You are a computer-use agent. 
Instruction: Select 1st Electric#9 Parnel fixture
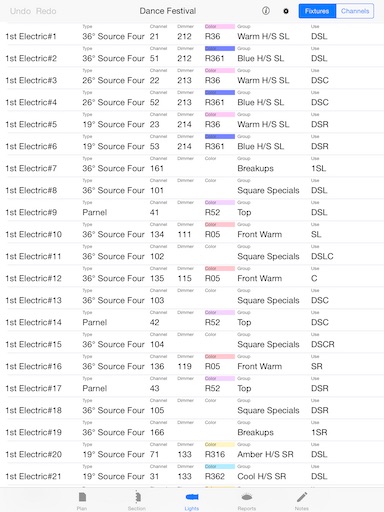point(192,210)
